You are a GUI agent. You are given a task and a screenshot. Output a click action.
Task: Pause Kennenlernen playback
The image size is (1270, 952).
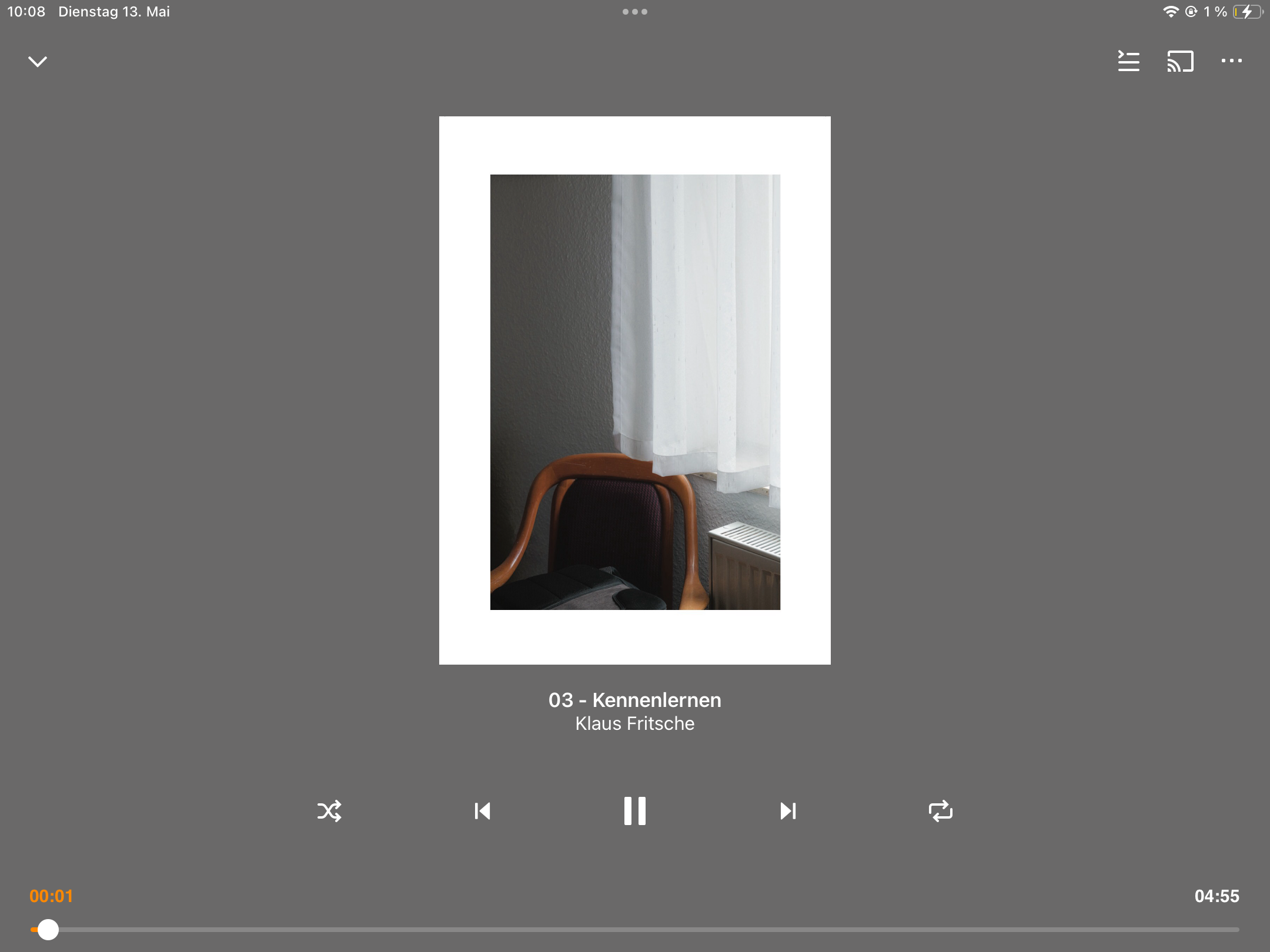point(635,811)
